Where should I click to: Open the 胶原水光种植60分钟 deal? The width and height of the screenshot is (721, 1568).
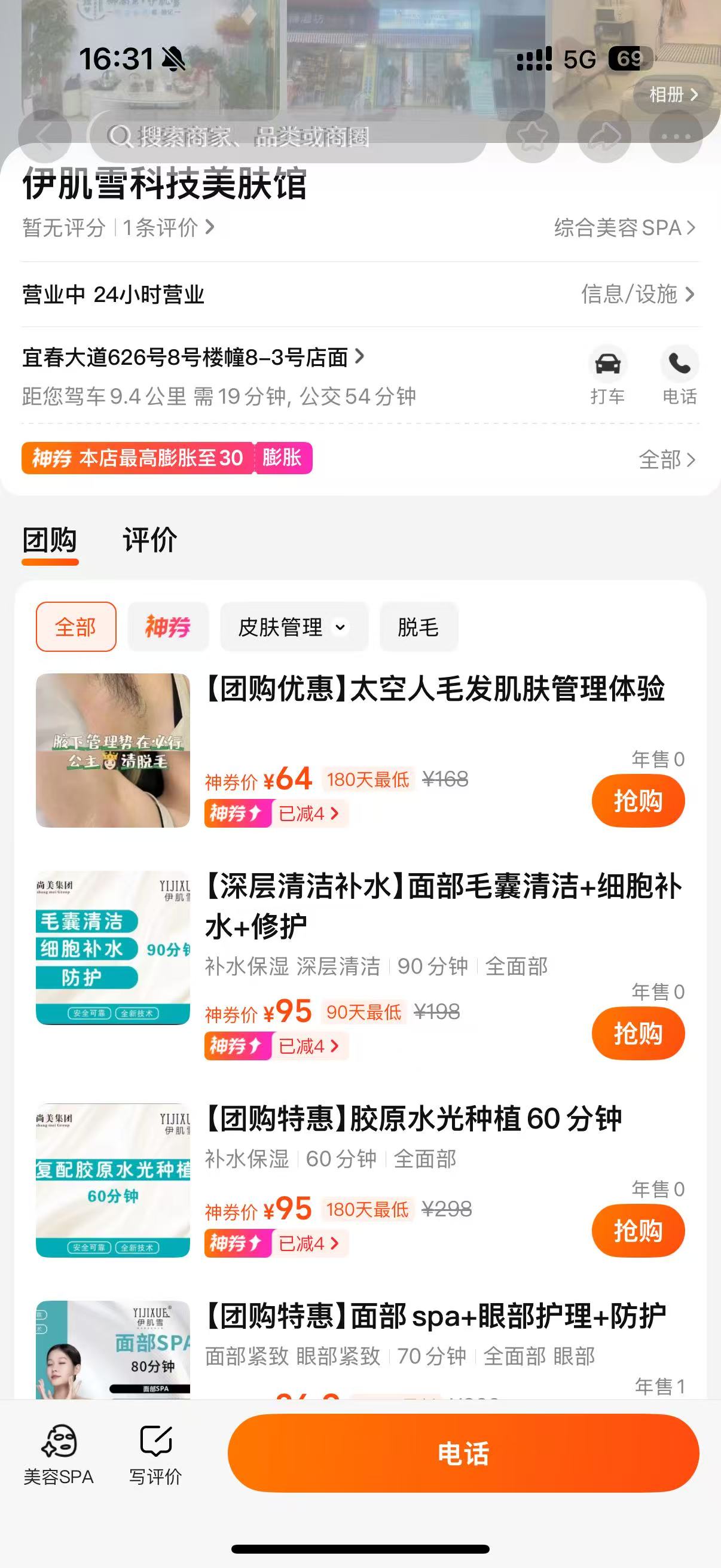[414, 1119]
